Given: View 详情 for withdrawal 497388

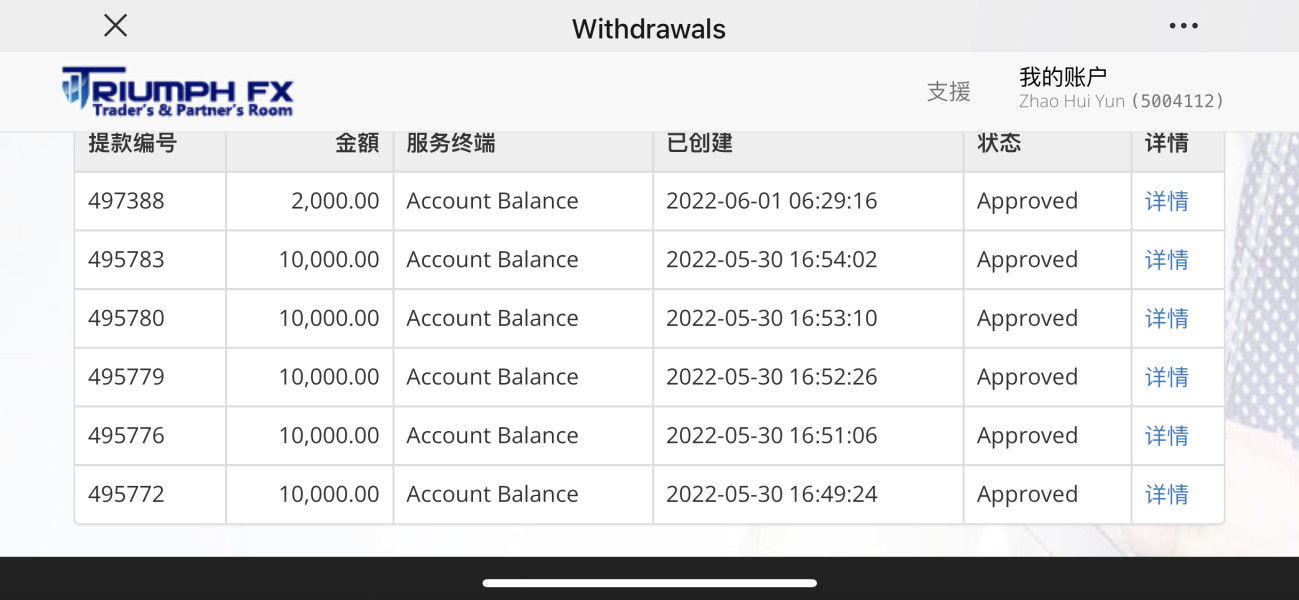Looking at the screenshot, I should 1166,201.
